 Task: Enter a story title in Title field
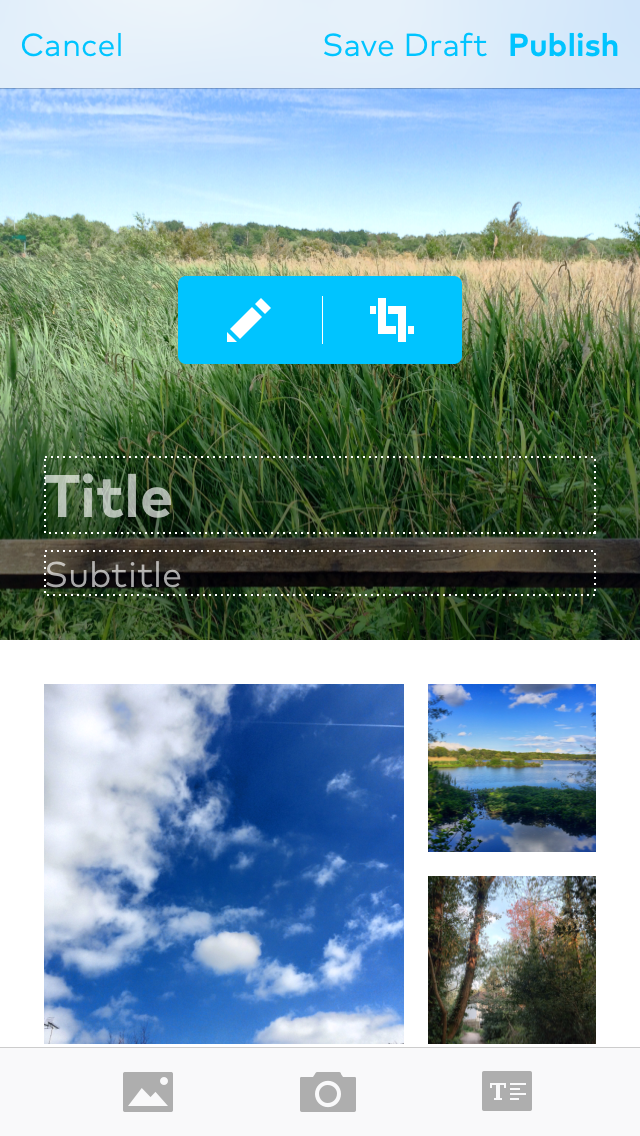(x=319, y=496)
